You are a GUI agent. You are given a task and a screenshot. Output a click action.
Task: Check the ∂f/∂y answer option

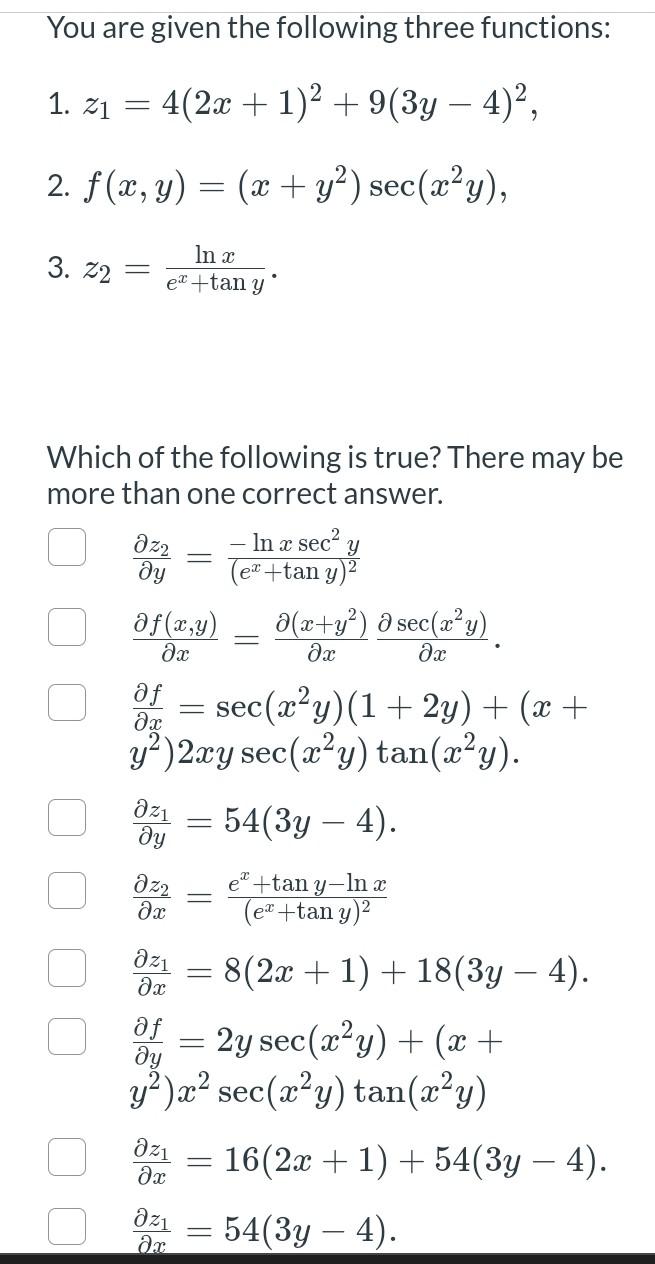click(x=67, y=1036)
